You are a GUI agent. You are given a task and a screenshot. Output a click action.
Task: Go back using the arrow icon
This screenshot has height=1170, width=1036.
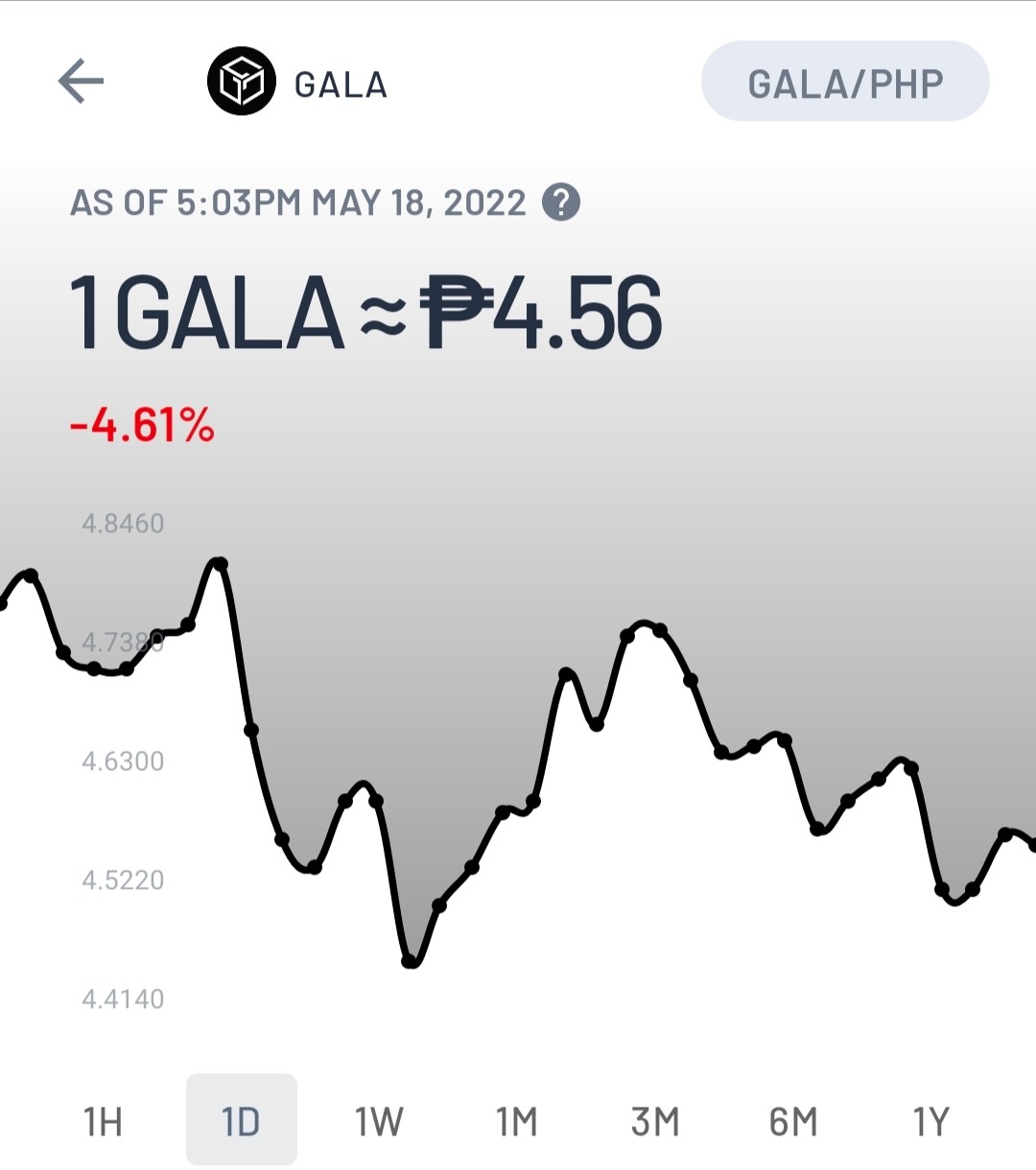[x=81, y=81]
